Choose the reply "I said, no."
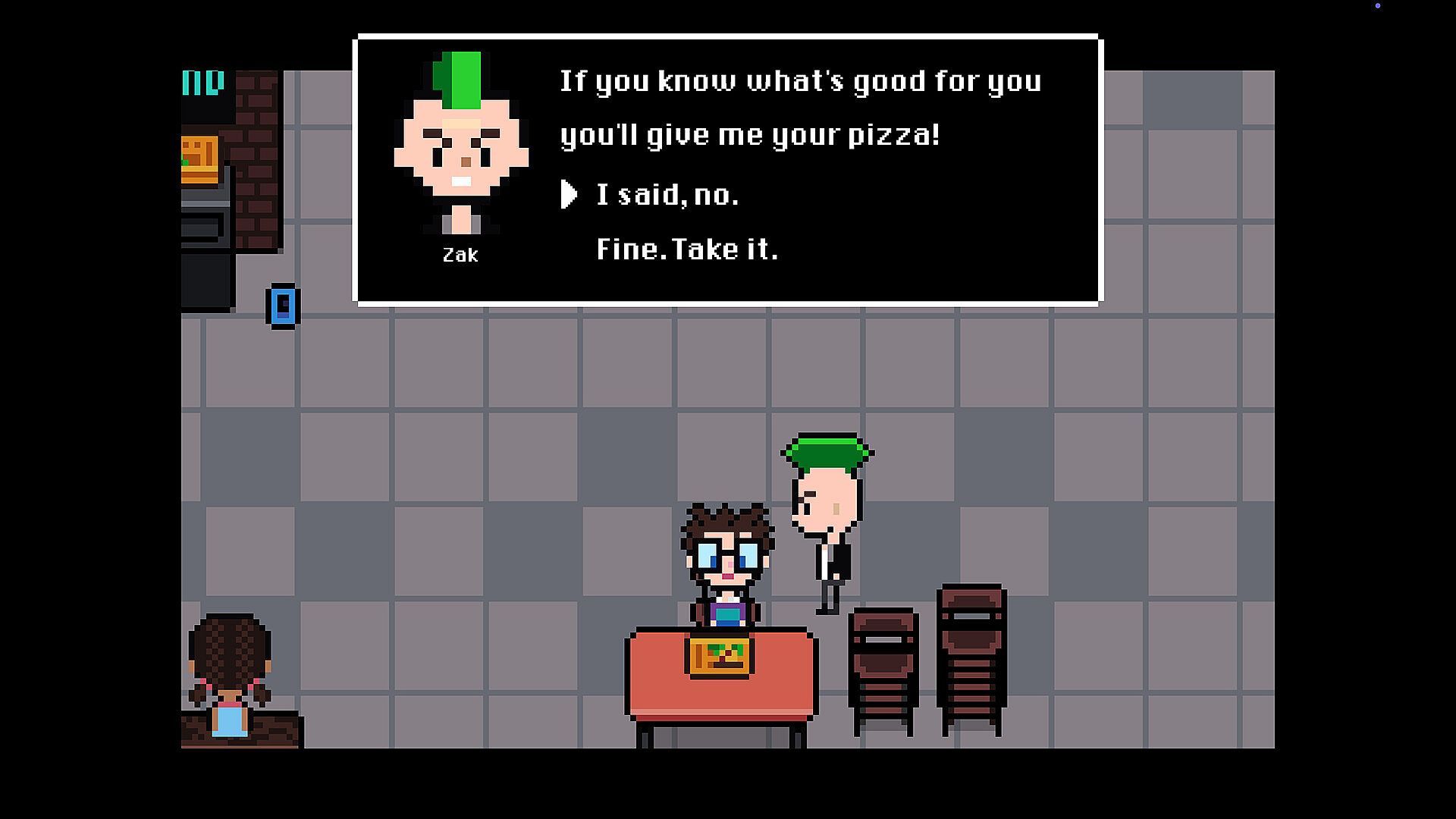1456x819 pixels. pyautogui.click(x=667, y=195)
